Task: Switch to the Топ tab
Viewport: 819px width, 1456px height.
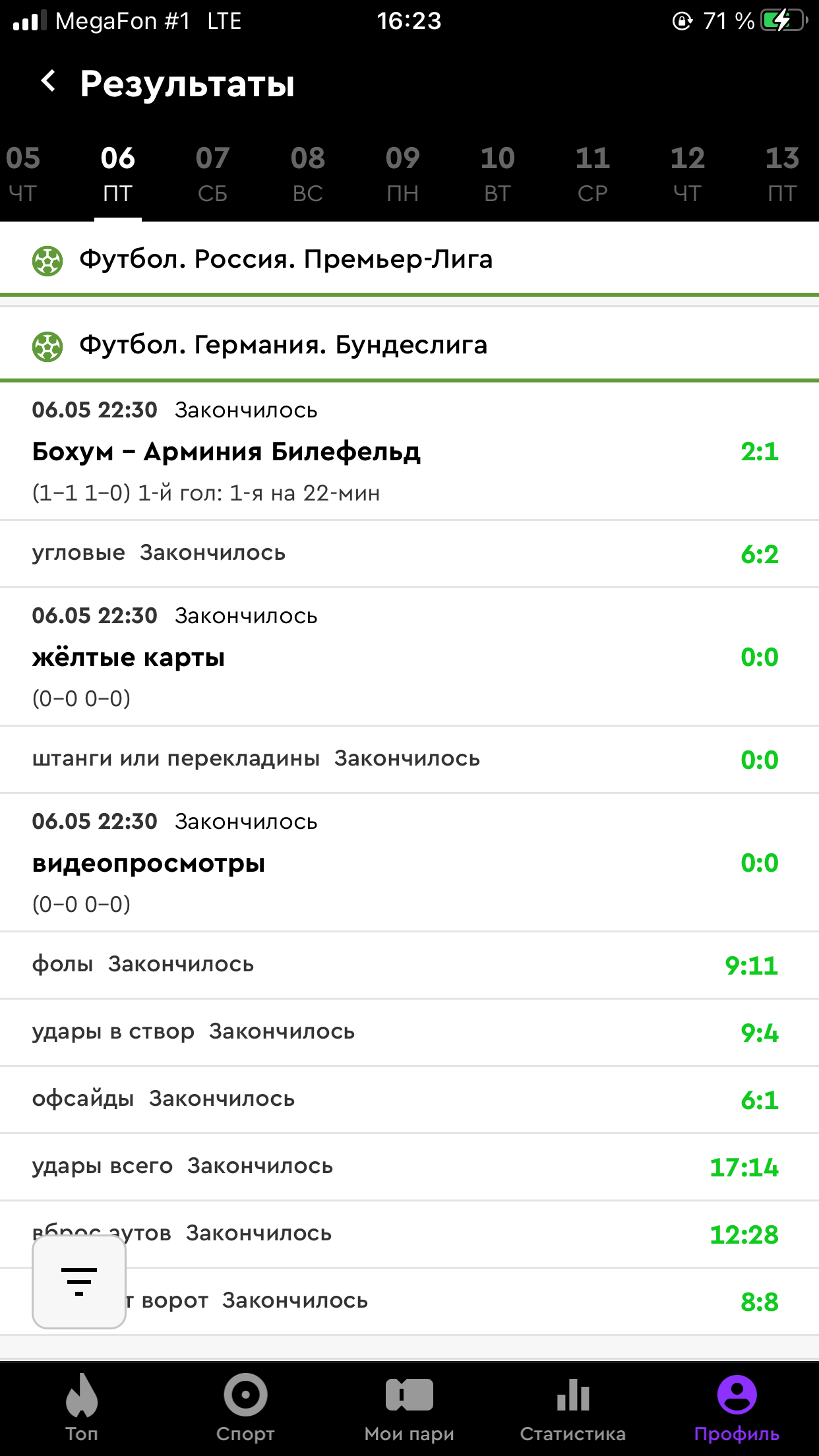Action: [82, 1407]
